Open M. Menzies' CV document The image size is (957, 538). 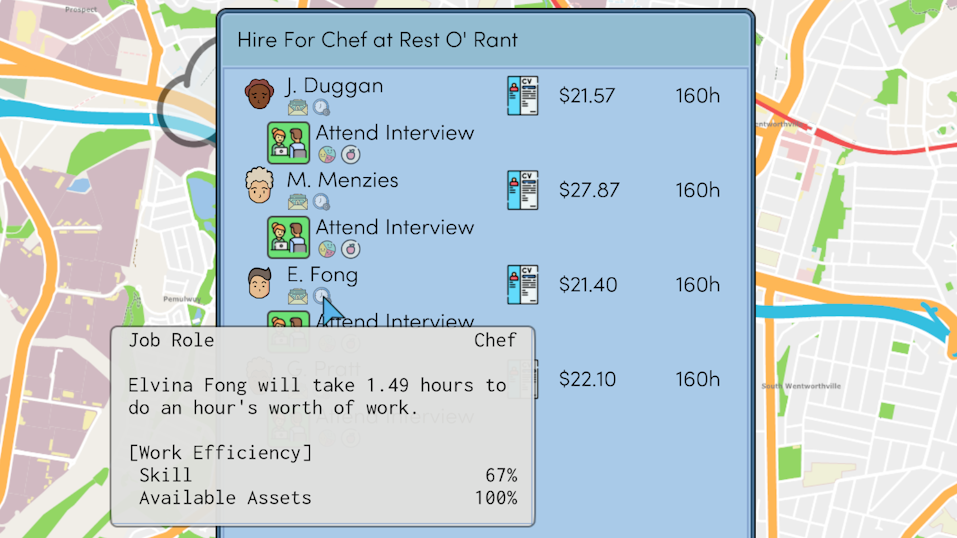(x=522, y=190)
